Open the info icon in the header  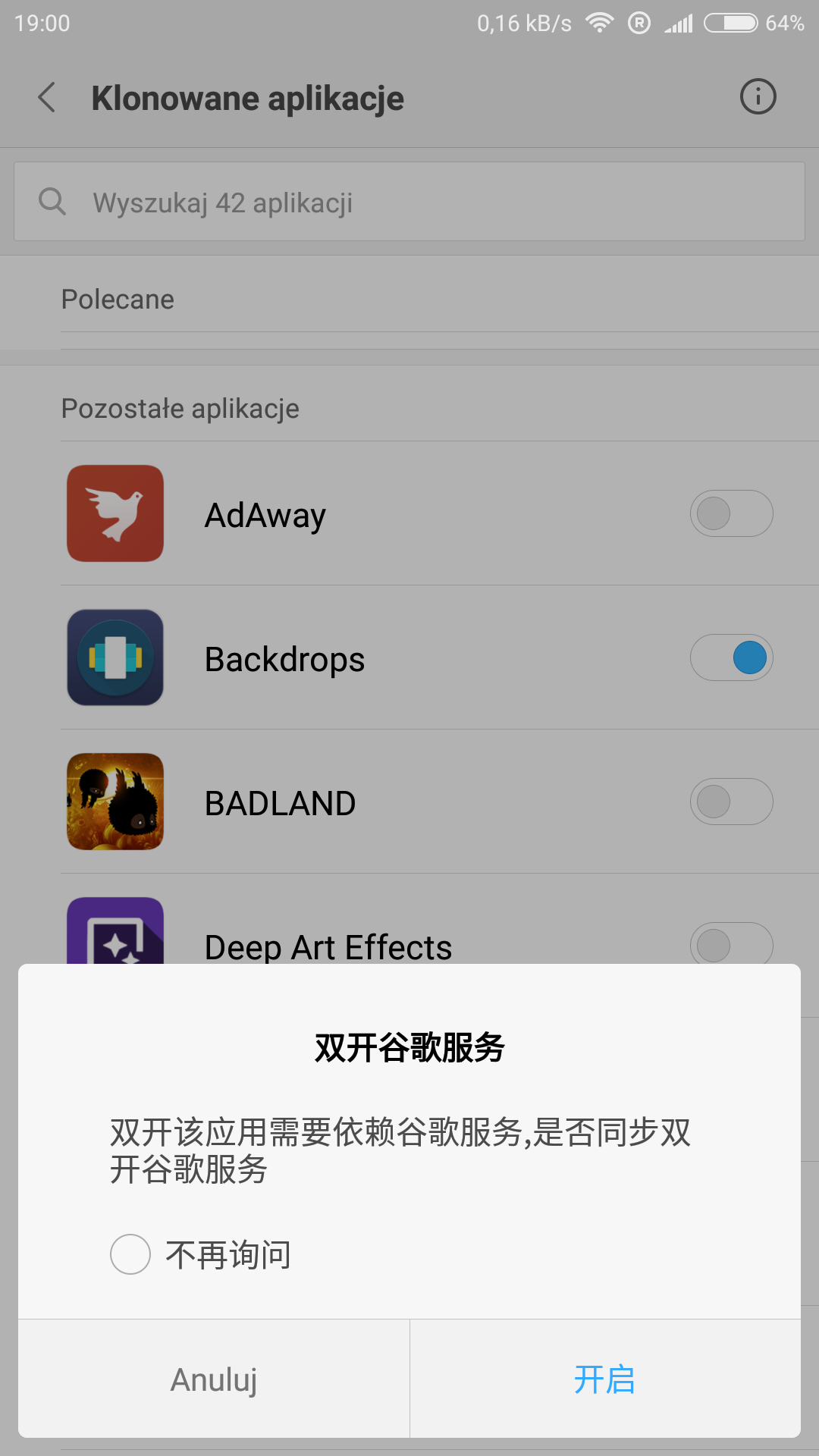pos(758,97)
